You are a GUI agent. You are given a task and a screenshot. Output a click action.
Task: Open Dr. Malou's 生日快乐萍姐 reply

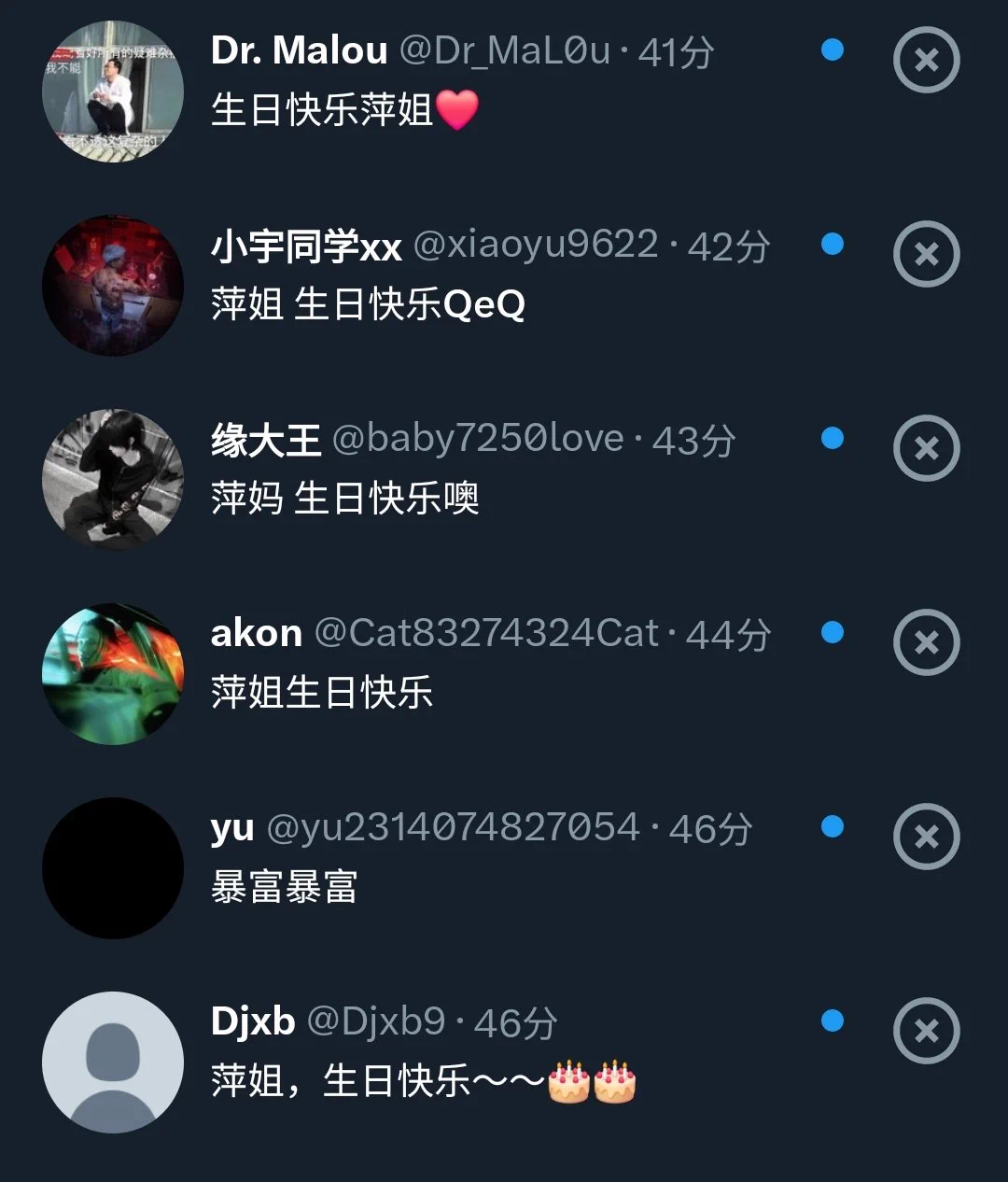pos(322,110)
